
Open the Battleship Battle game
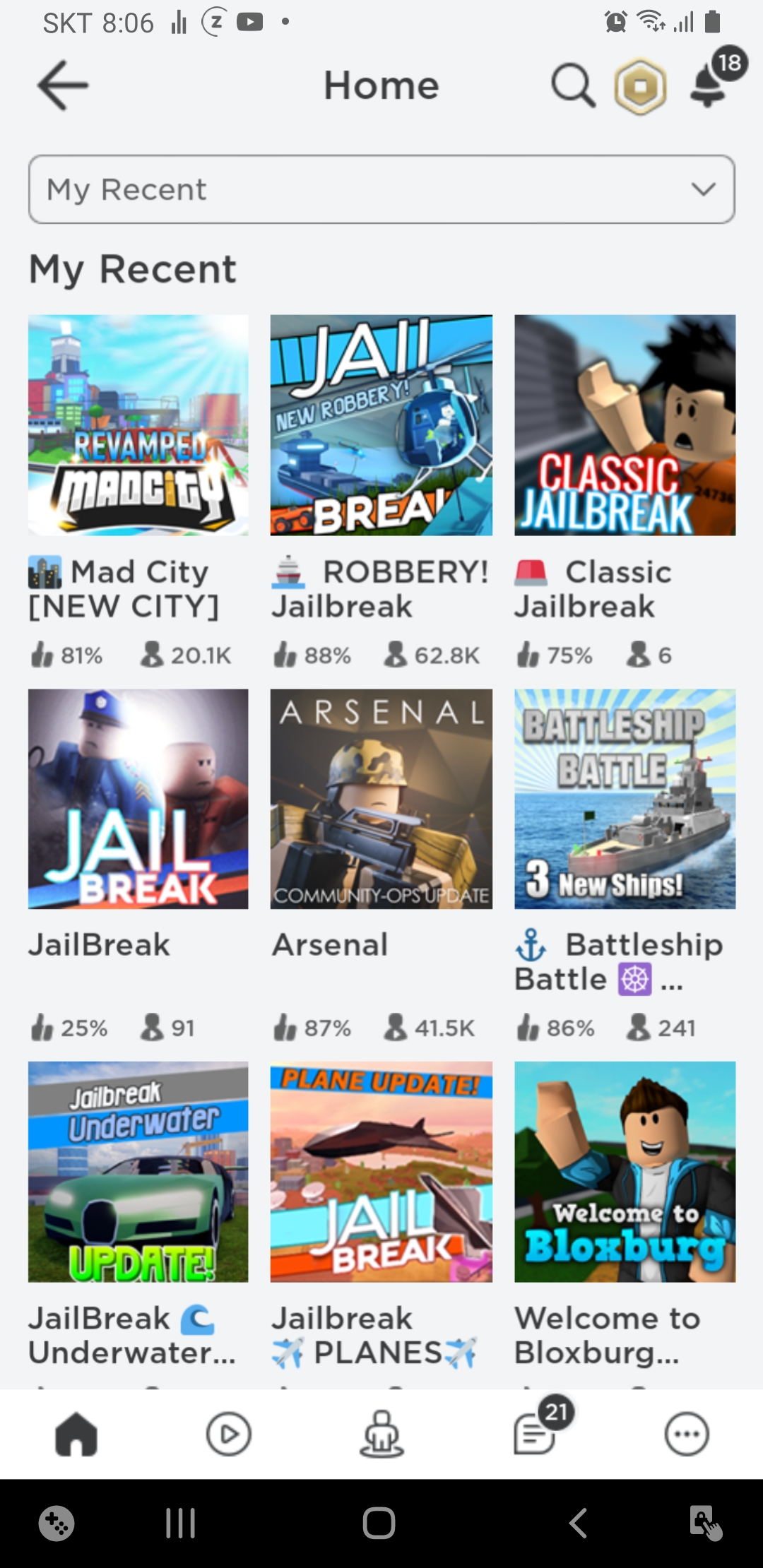pyautogui.click(x=625, y=799)
